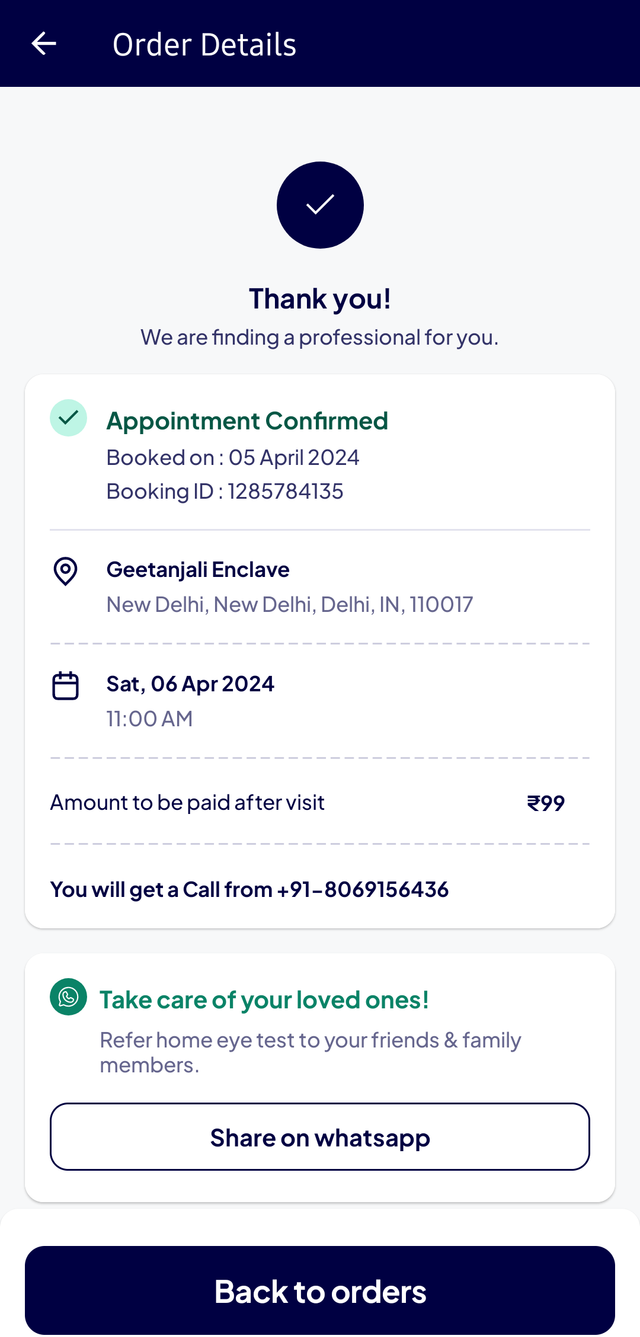The height and width of the screenshot is (1337, 640).
Task: Go back using the top arrow
Action: pyautogui.click(x=44, y=44)
